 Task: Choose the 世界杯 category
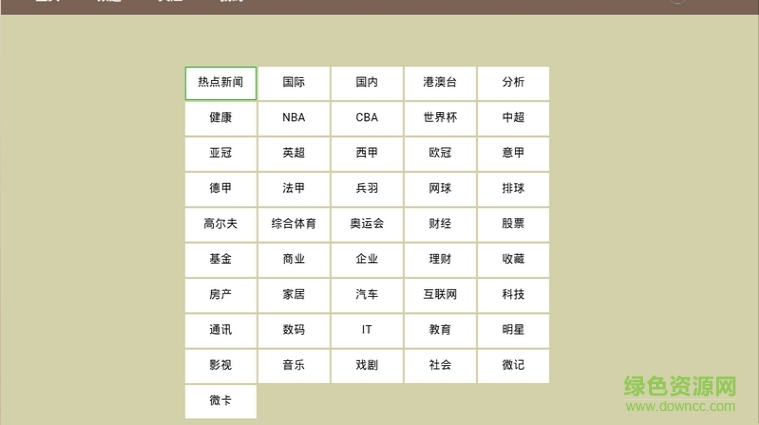pyautogui.click(x=440, y=118)
